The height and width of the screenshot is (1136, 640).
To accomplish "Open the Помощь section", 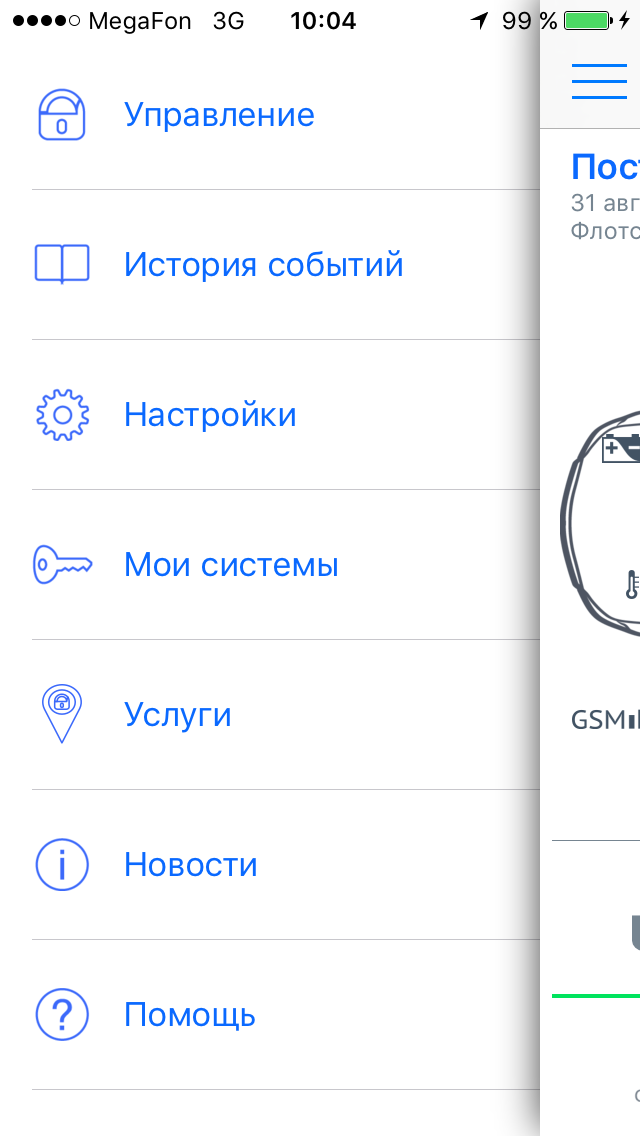I will click(190, 1015).
